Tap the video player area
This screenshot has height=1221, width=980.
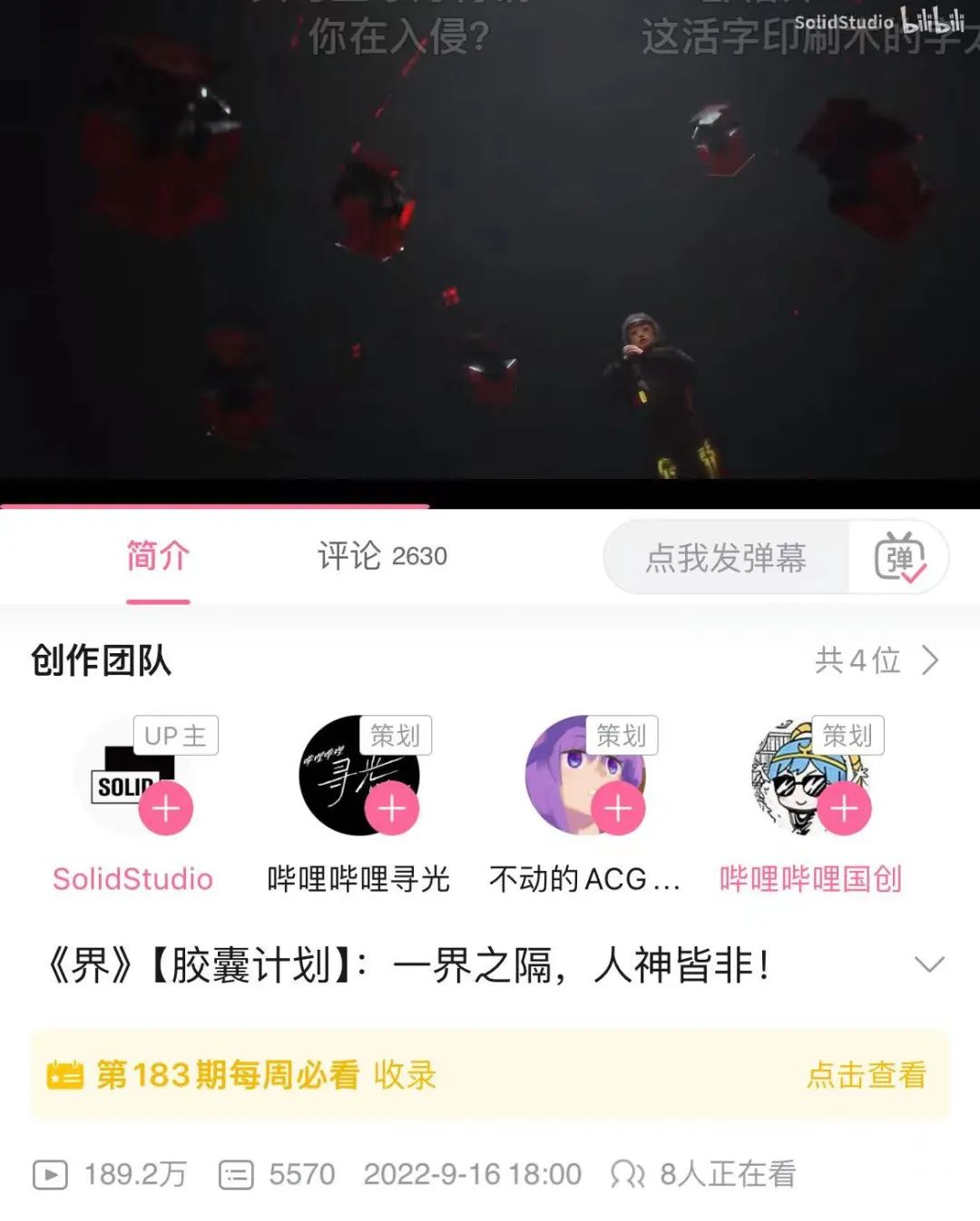pyautogui.click(x=490, y=245)
